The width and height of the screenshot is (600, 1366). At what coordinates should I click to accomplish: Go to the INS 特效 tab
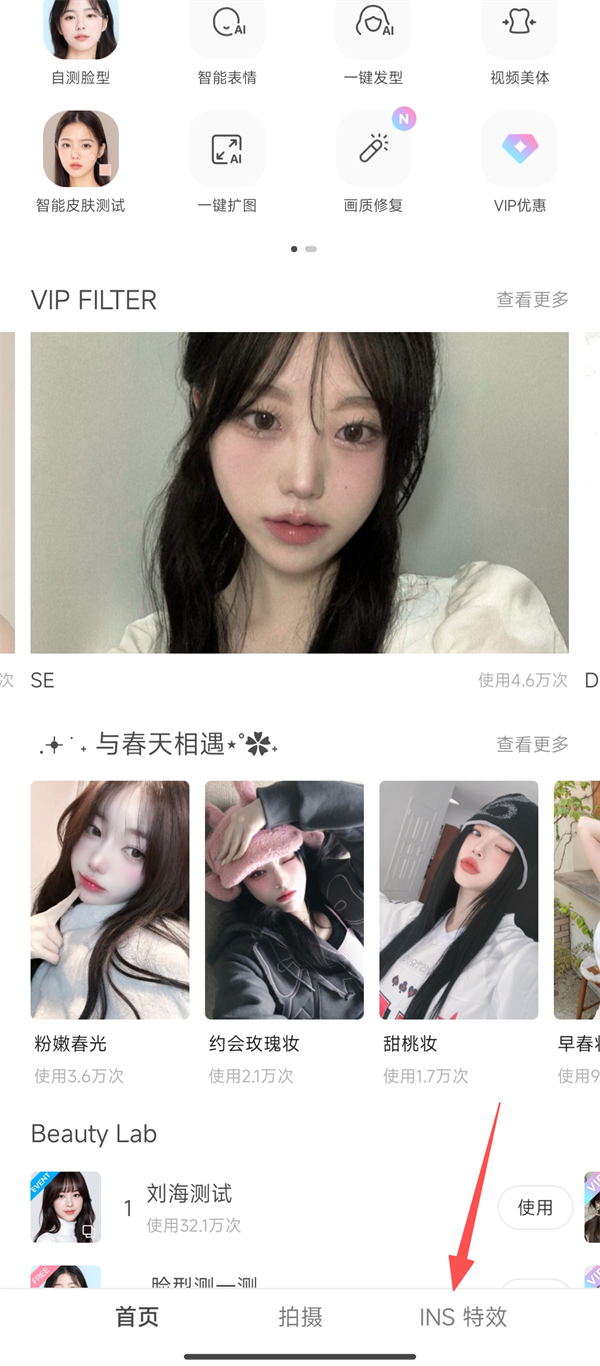coord(463,1317)
